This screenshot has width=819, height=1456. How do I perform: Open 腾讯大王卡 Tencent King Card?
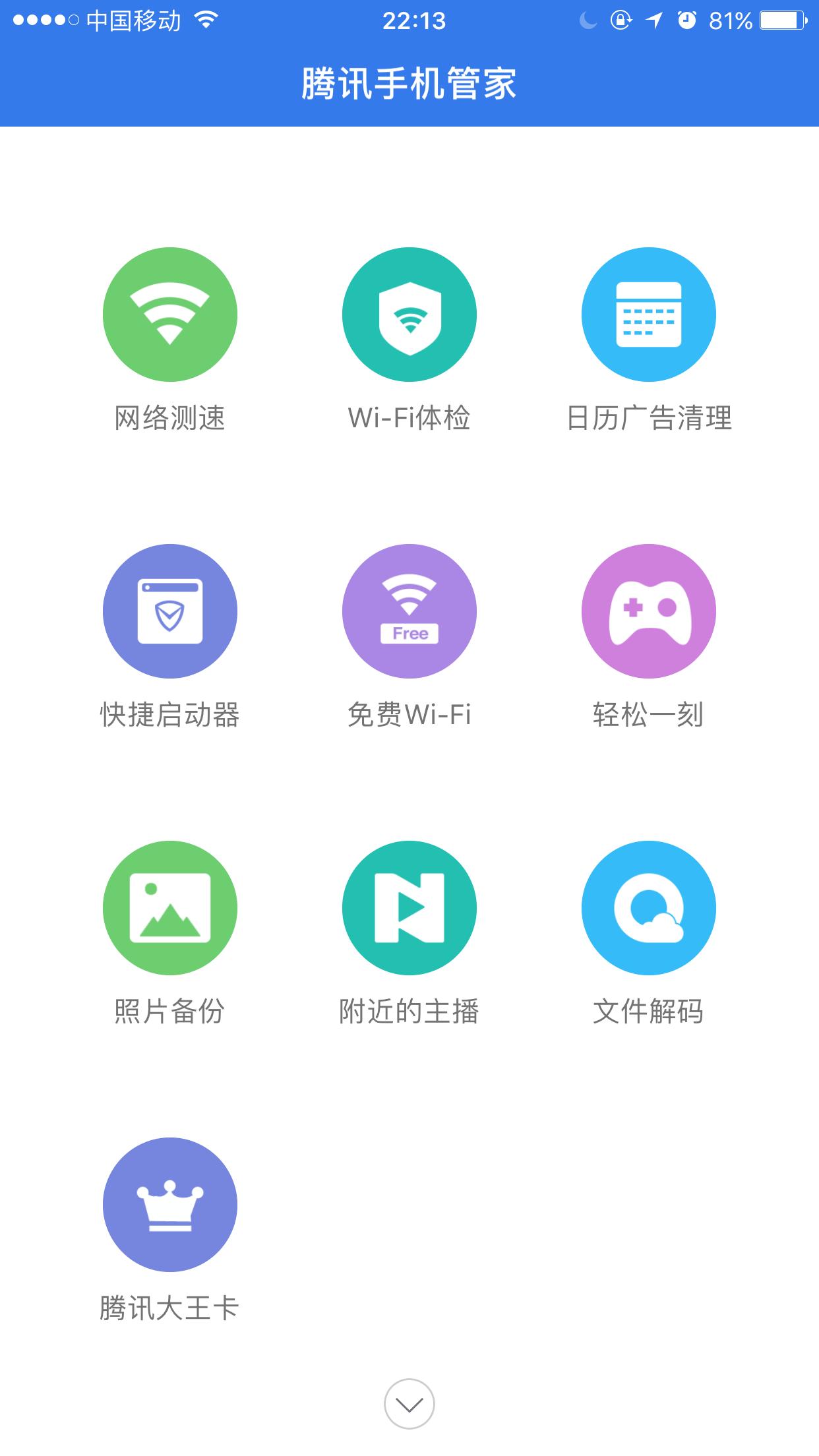(x=169, y=1205)
